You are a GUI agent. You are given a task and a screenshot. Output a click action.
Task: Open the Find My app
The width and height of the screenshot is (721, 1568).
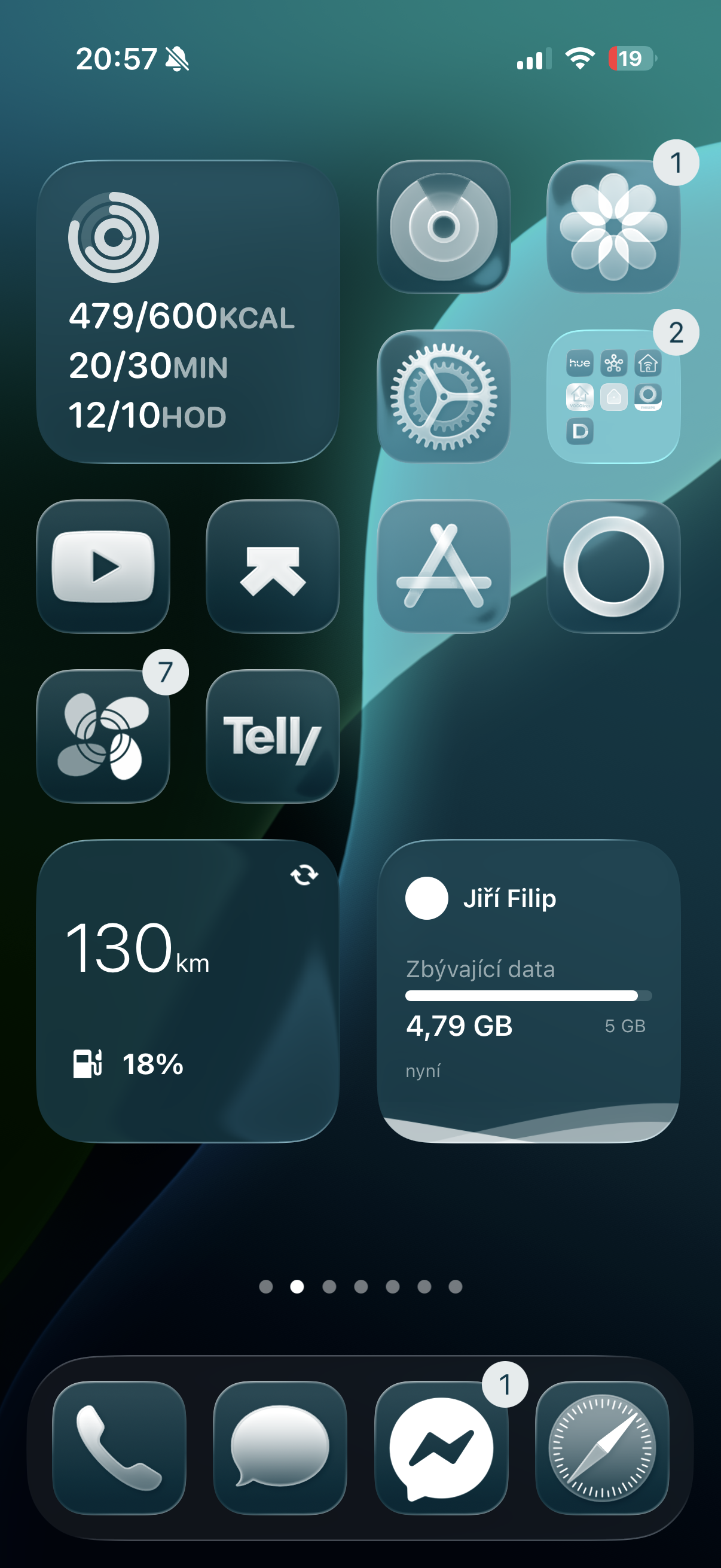[x=443, y=227]
